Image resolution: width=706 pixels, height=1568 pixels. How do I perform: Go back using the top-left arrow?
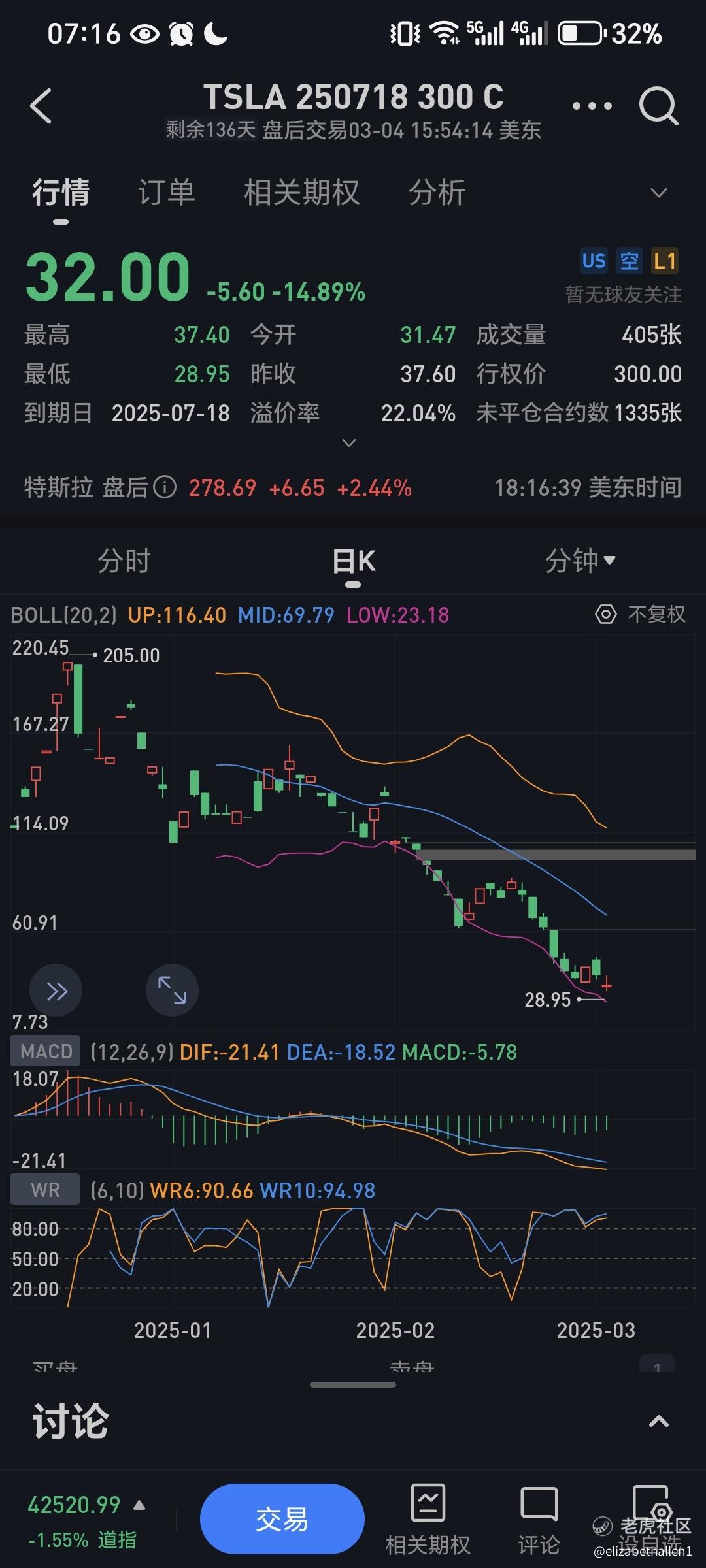tap(41, 106)
